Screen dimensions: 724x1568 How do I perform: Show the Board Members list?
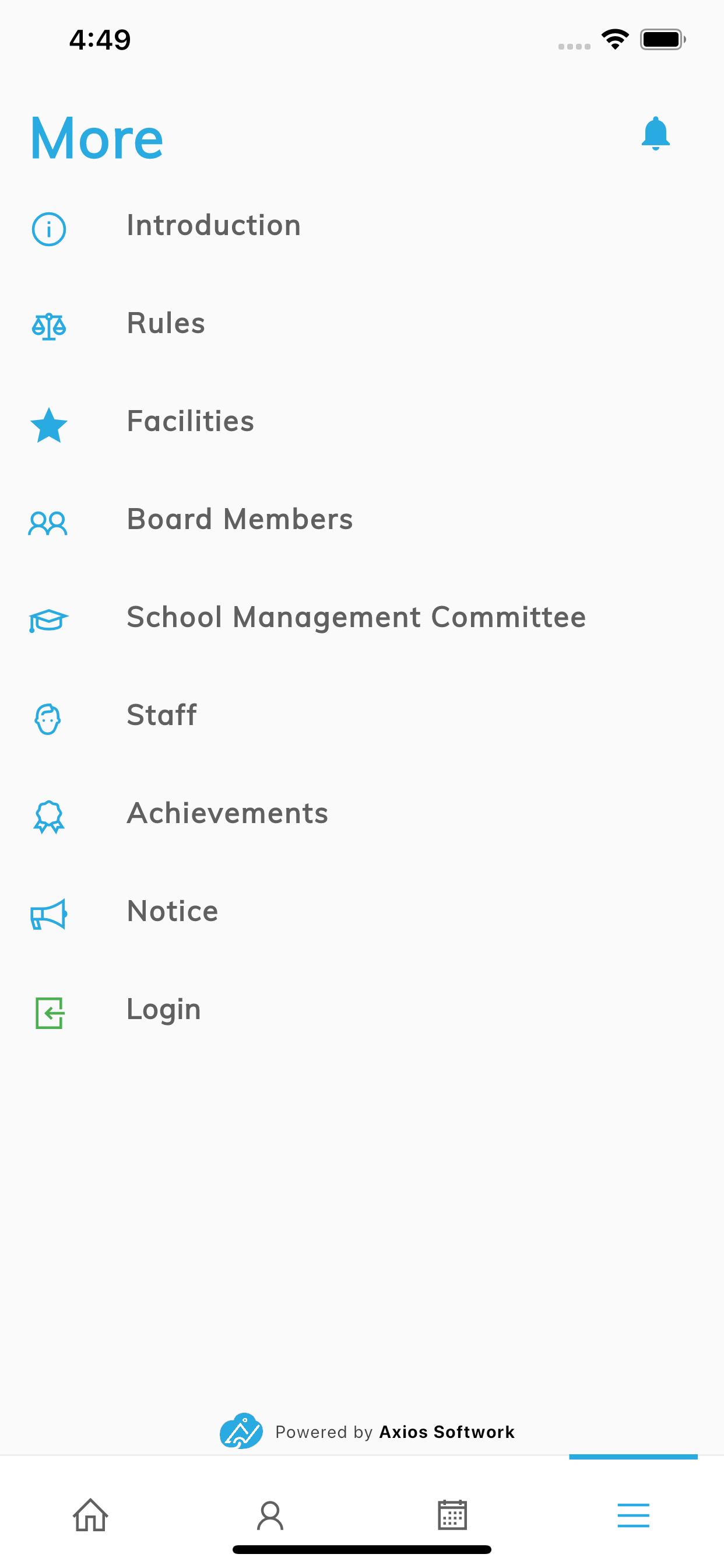362,520
